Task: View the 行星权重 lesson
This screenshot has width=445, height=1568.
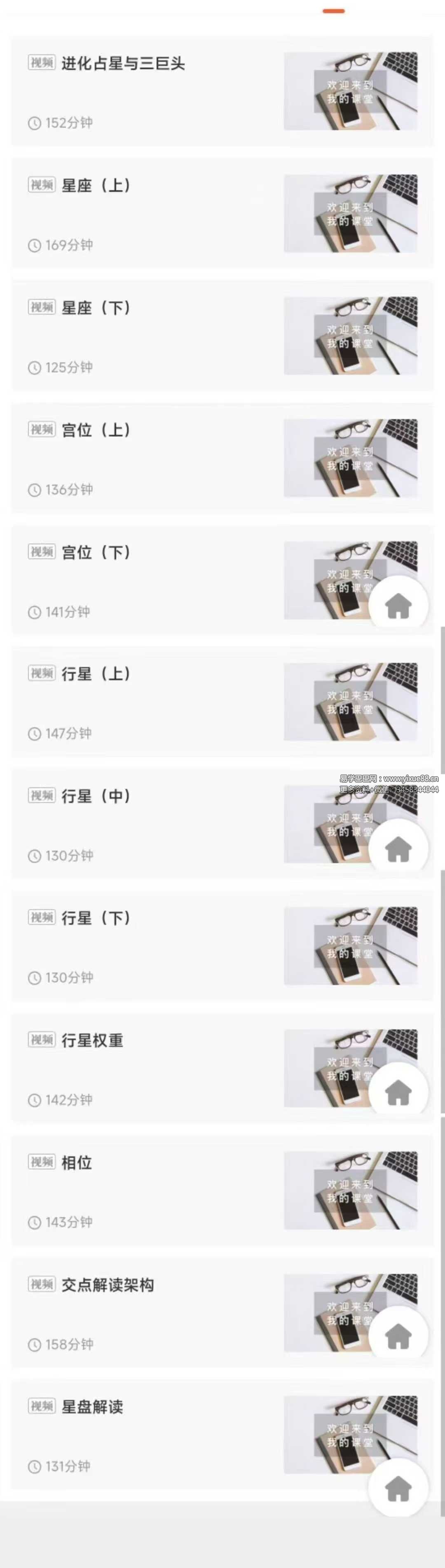Action: [x=93, y=1041]
